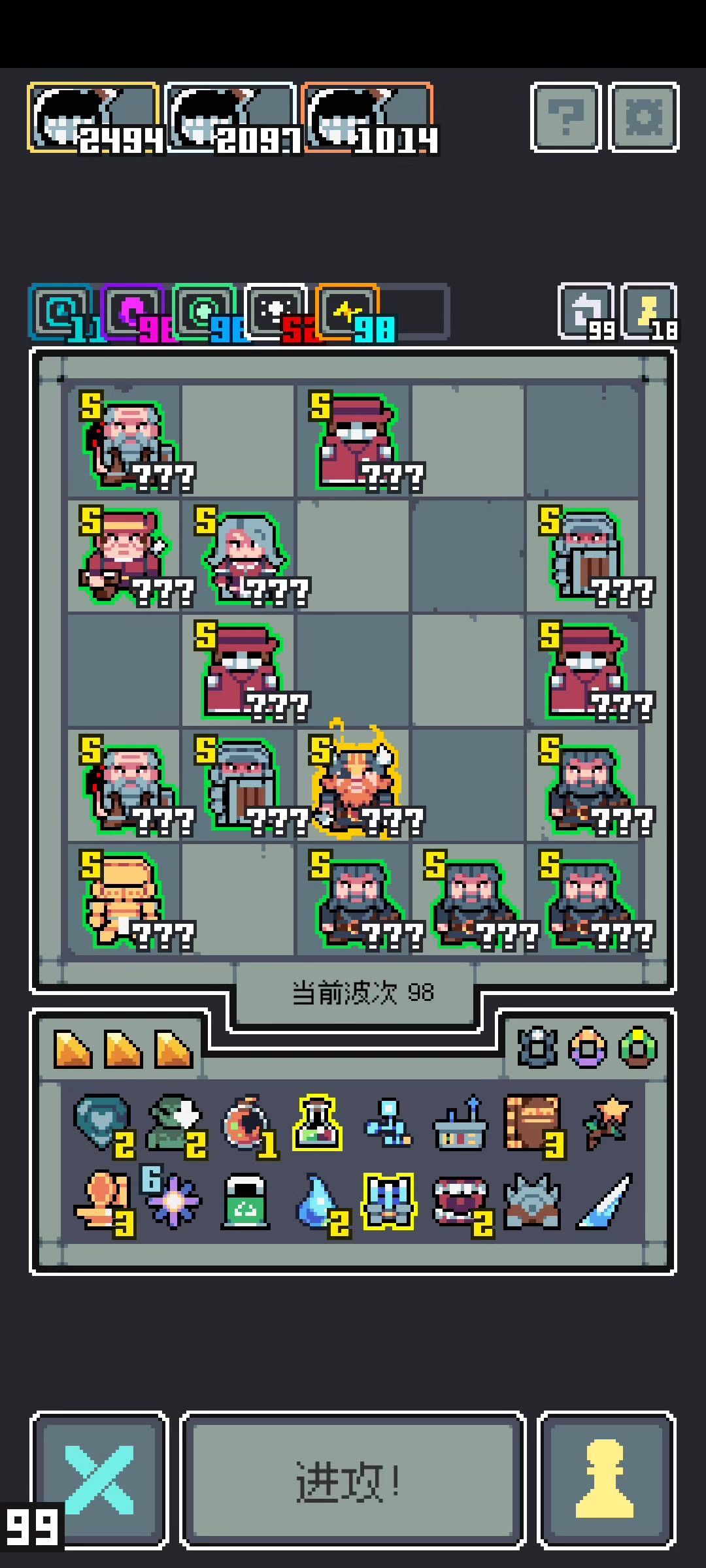This screenshot has height=1568, width=706.
Task: Tap the yellow pawn button
Action: [606, 1481]
